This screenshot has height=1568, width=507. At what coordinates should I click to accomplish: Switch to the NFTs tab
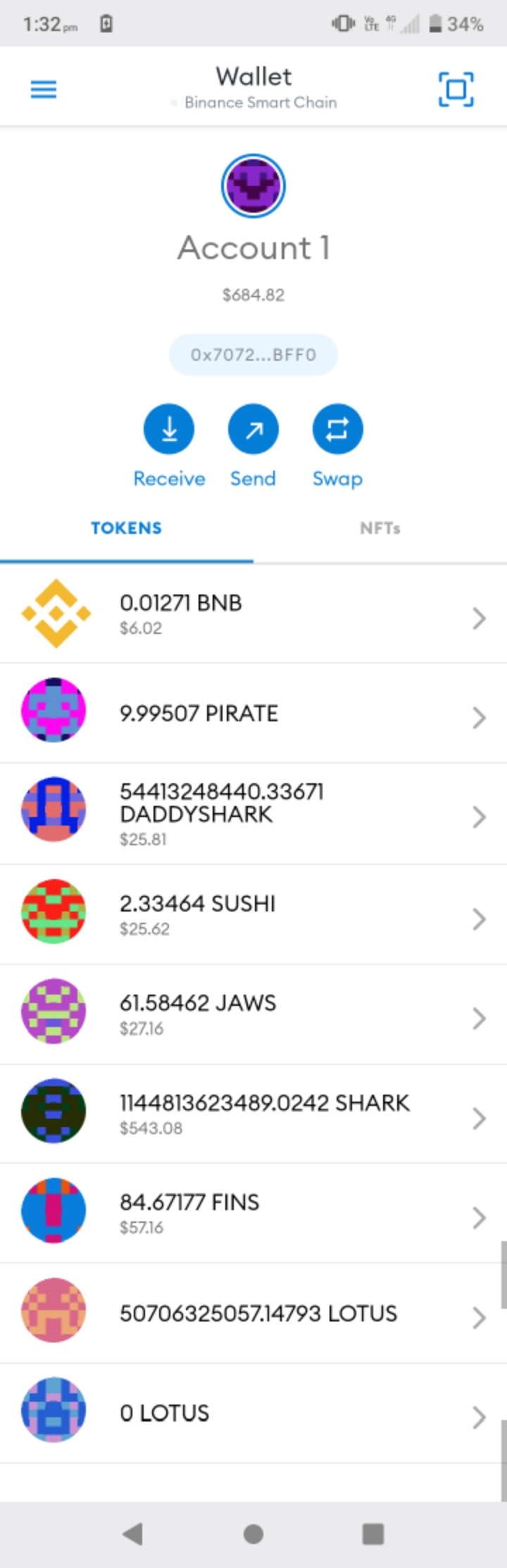point(380,528)
